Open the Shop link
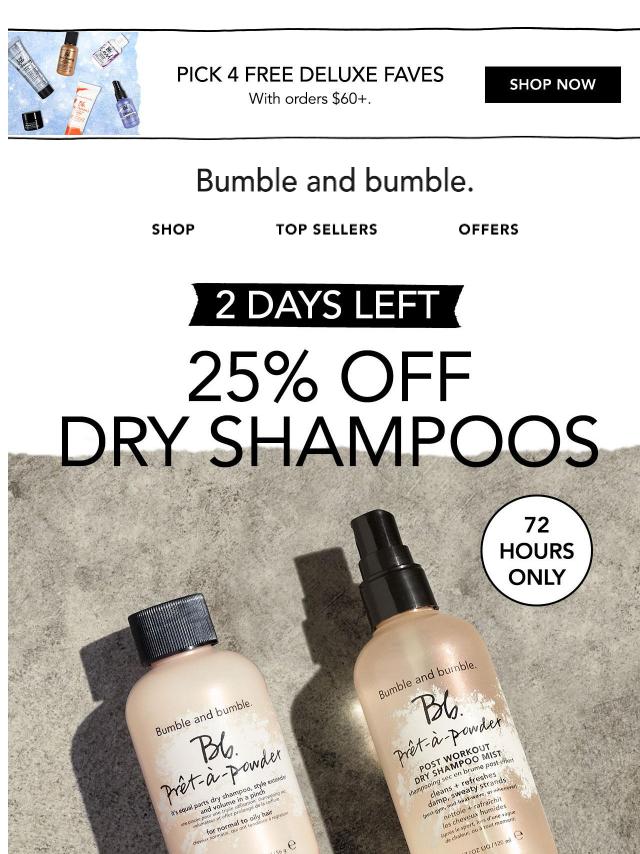The width and height of the screenshot is (640, 854). (173, 229)
